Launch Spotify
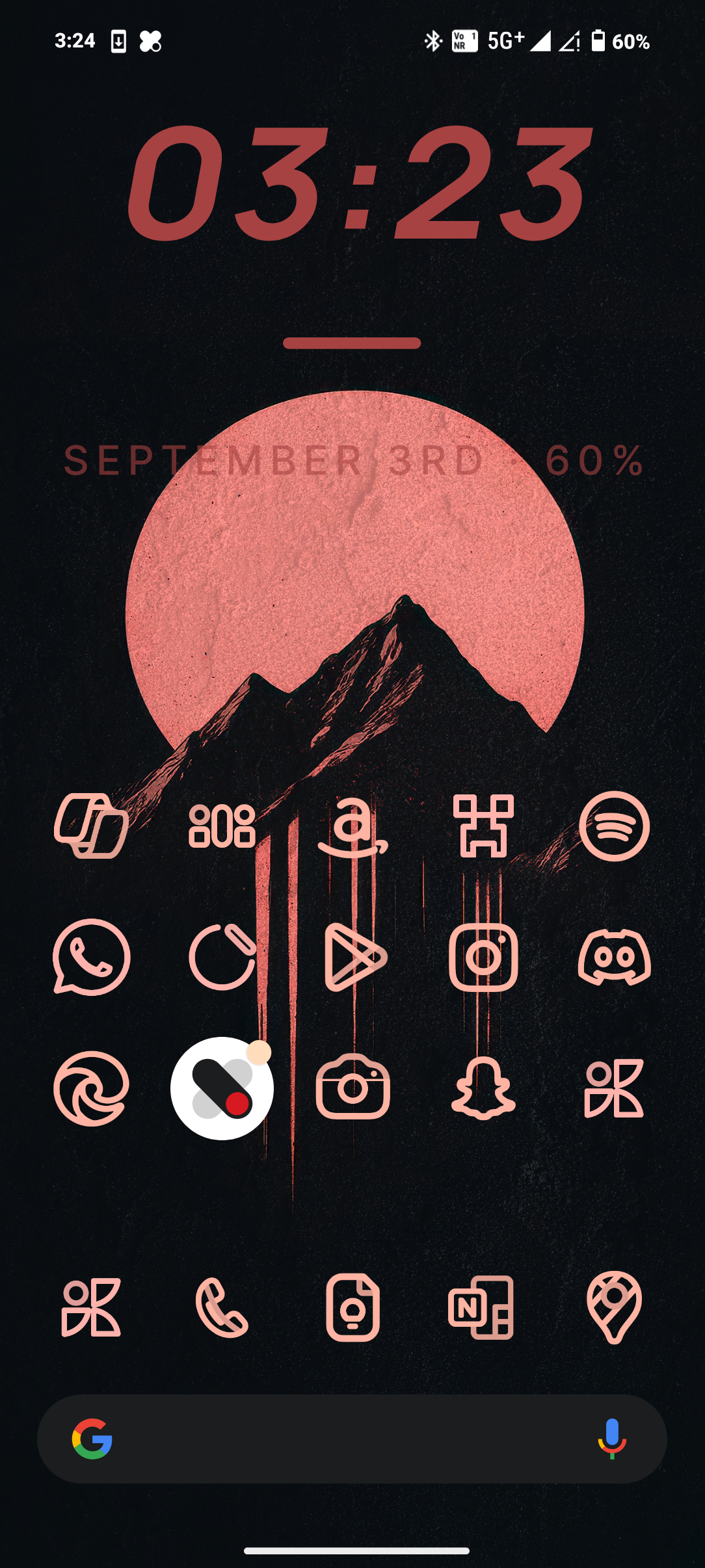705x1568 pixels. point(614,826)
